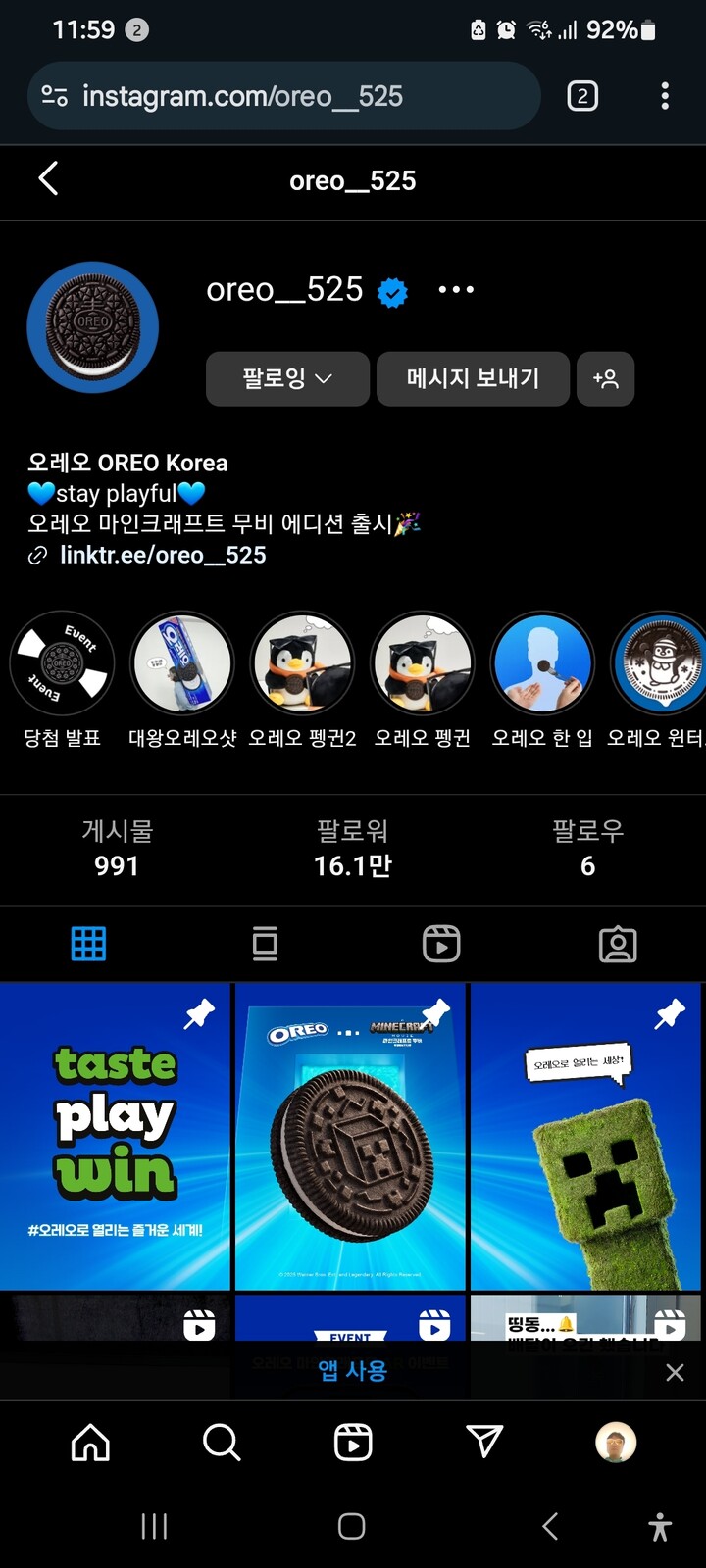706x1568 pixels.
Task: Open the 오레오 펭귄 story highlight
Action: 422,662
